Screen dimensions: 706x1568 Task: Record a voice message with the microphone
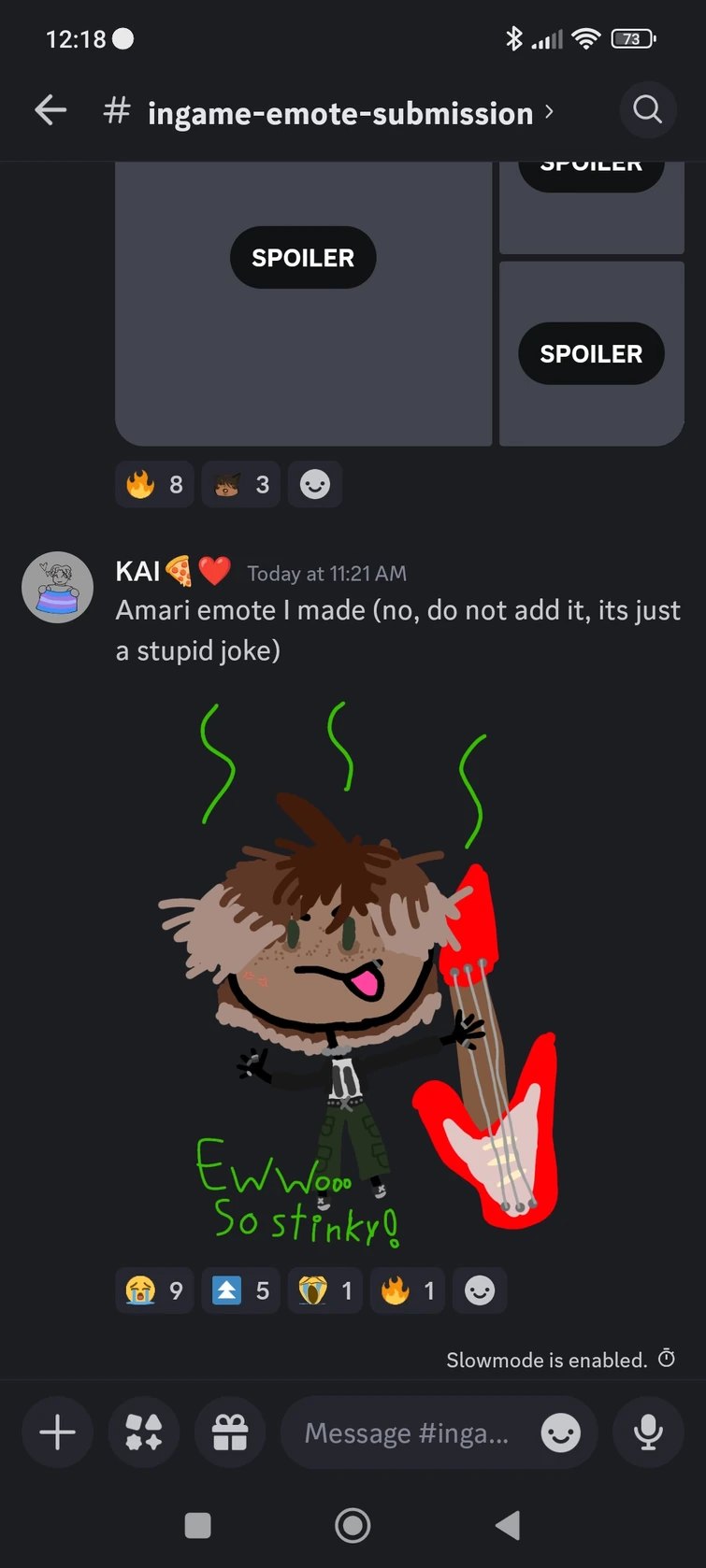(648, 1432)
